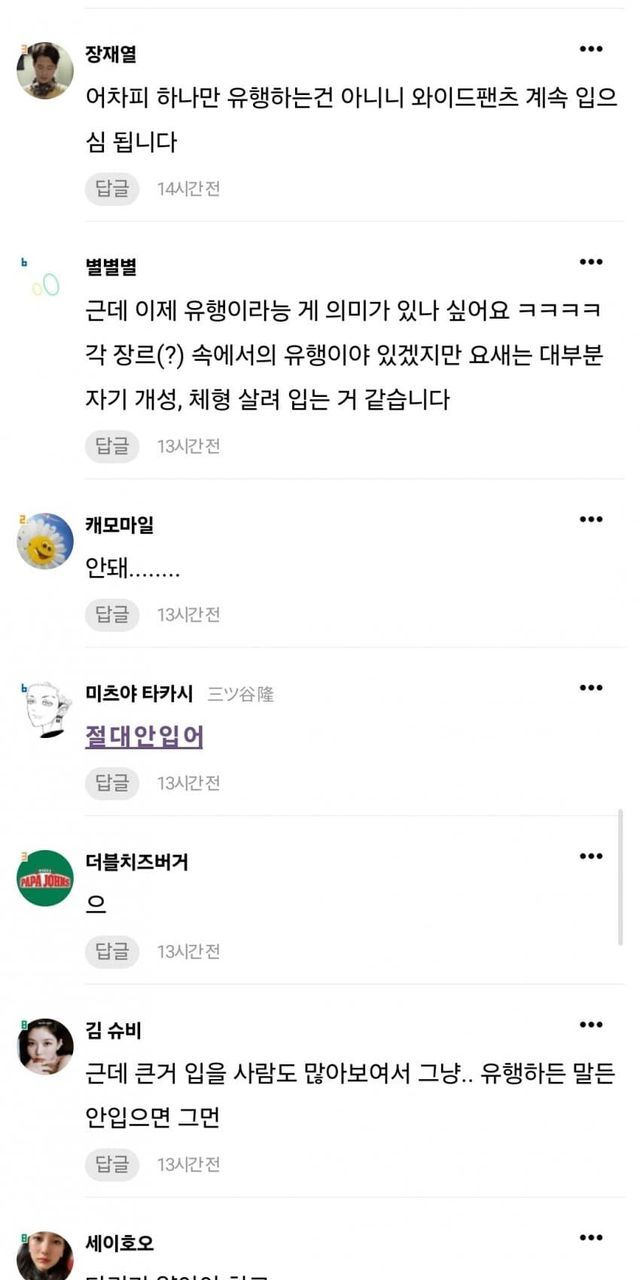
Task: Reply to 김 슈비's comment
Action: 112,1163
